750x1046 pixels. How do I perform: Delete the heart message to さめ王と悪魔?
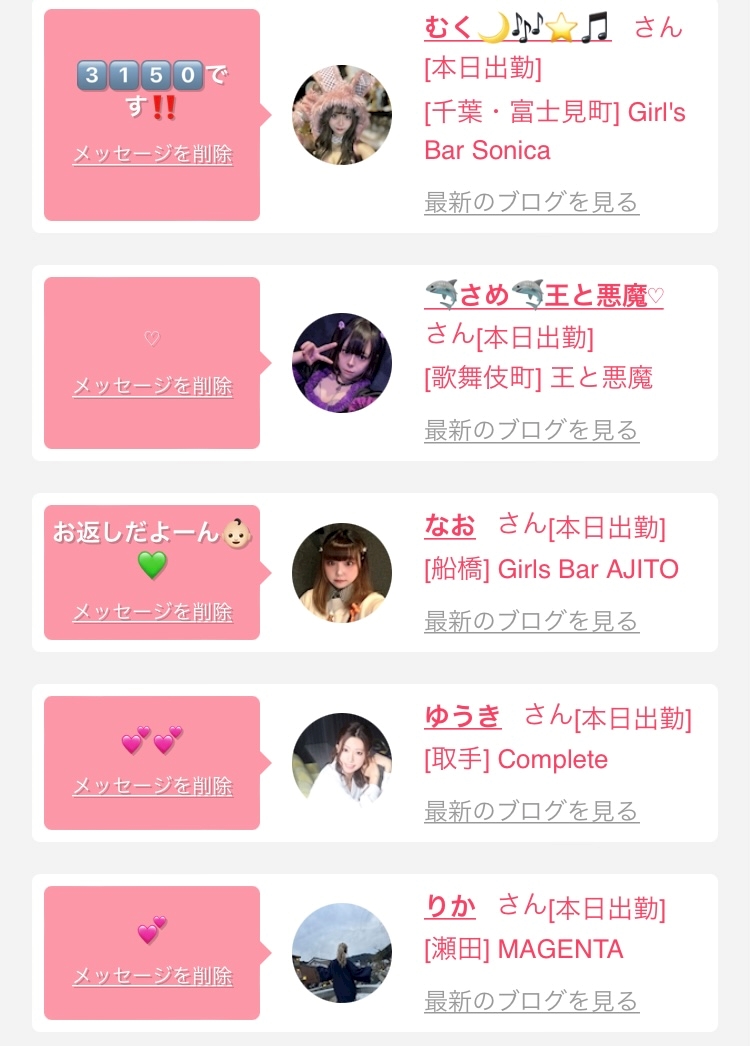click(153, 386)
